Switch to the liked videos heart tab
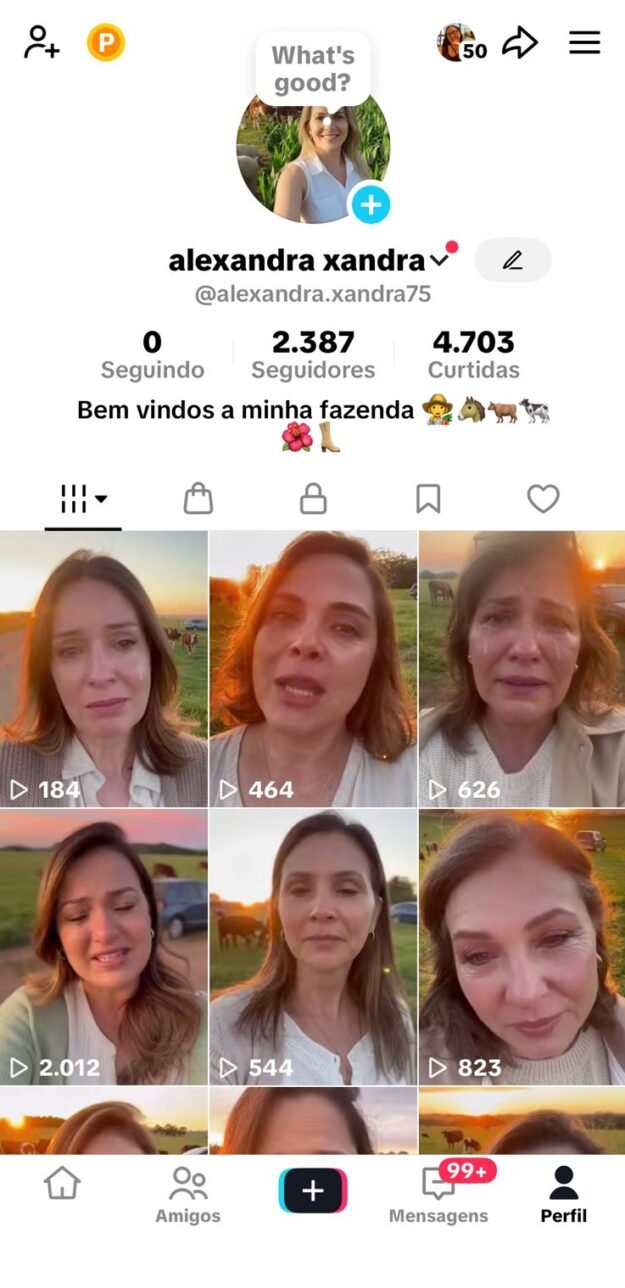Image resolution: width=625 pixels, height=1288 pixels. pos(543,498)
